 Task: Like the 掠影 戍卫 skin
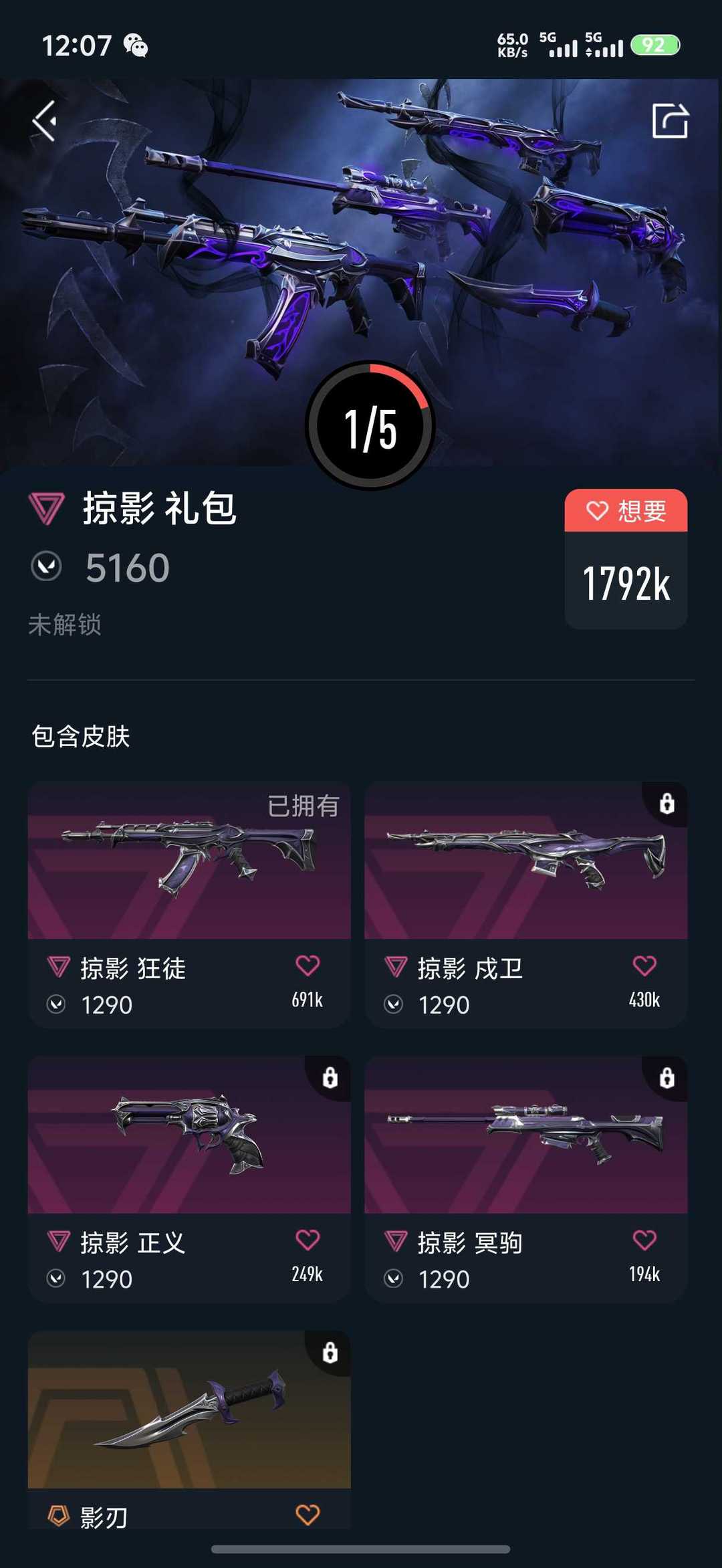click(x=644, y=966)
